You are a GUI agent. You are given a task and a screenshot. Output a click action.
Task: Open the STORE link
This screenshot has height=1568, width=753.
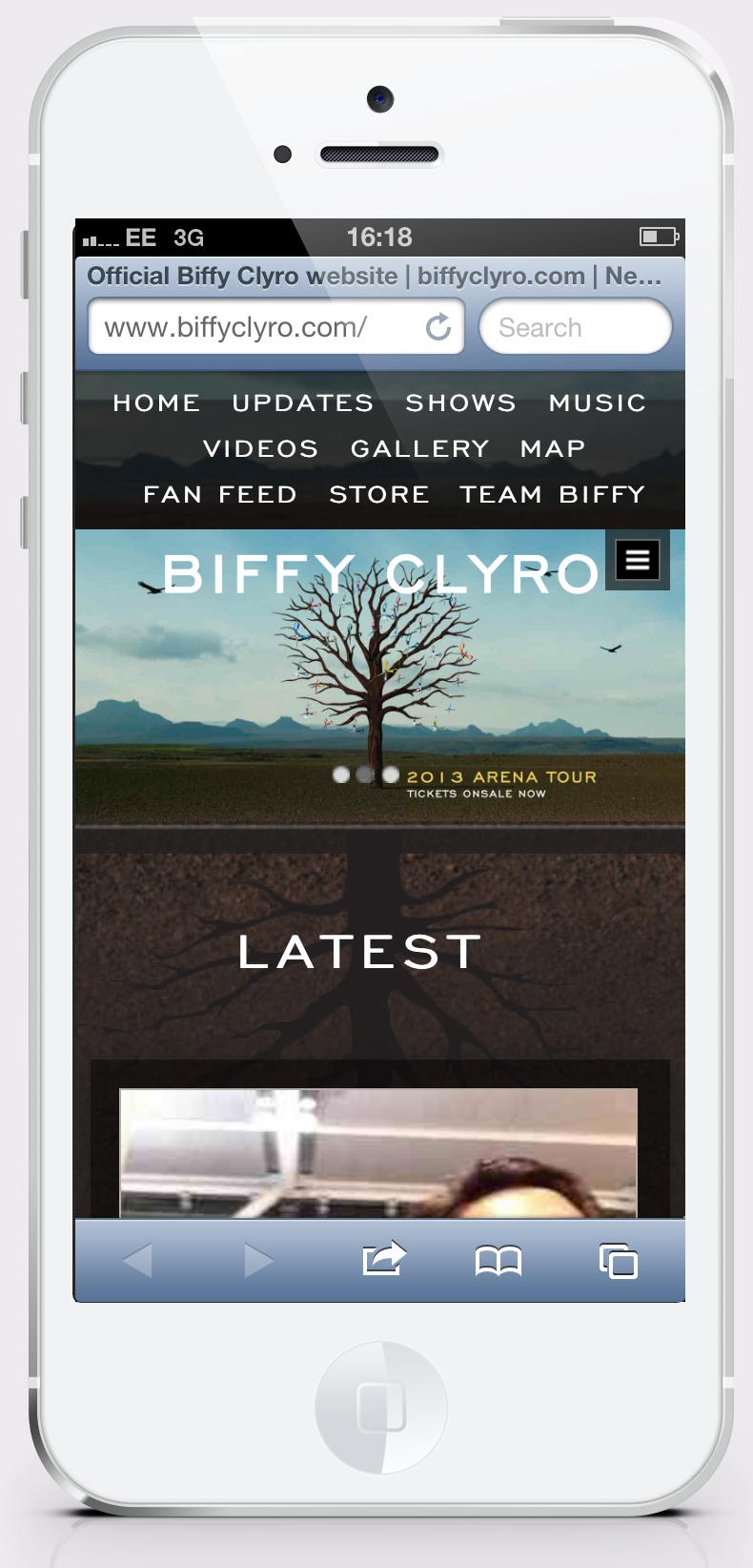tap(379, 495)
